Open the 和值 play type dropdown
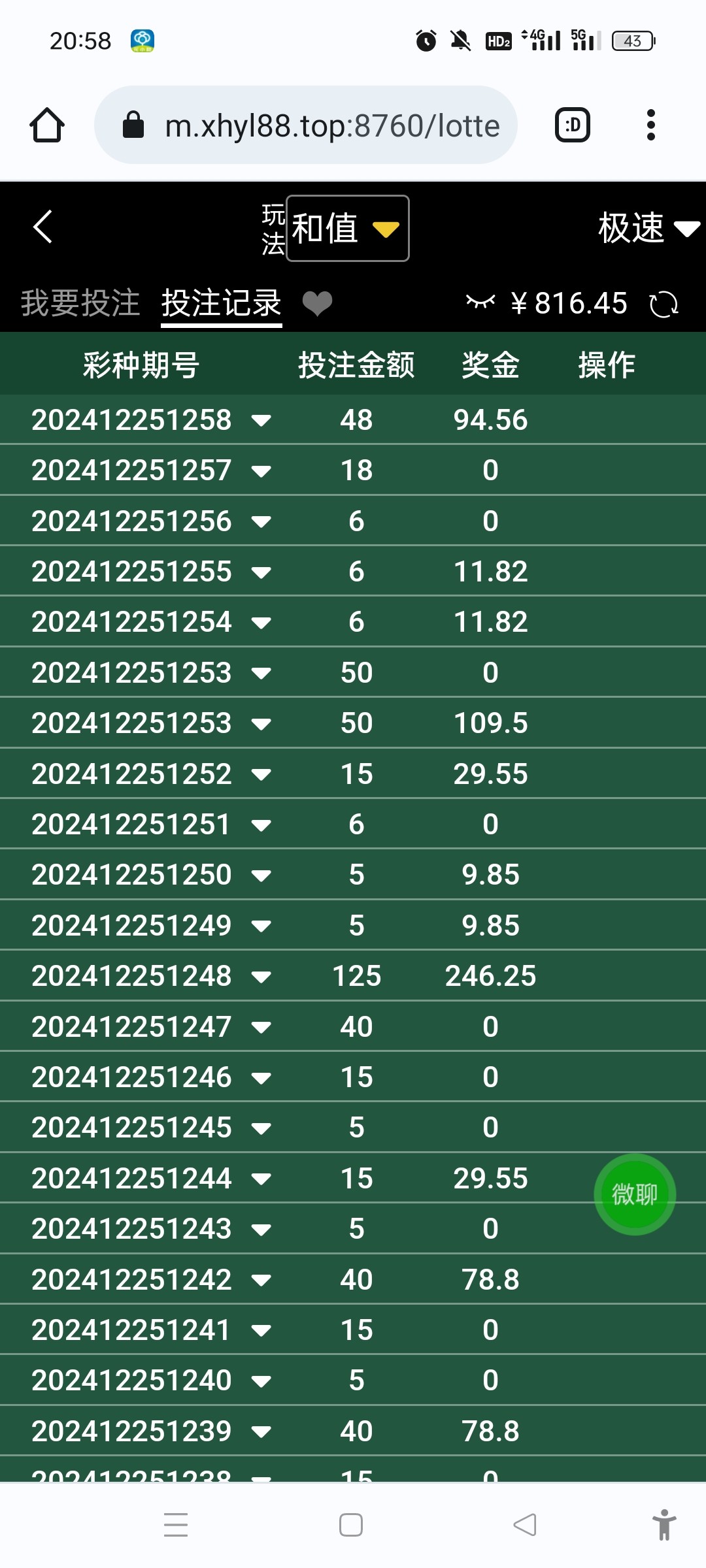The width and height of the screenshot is (706, 1568). click(x=347, y=229)
